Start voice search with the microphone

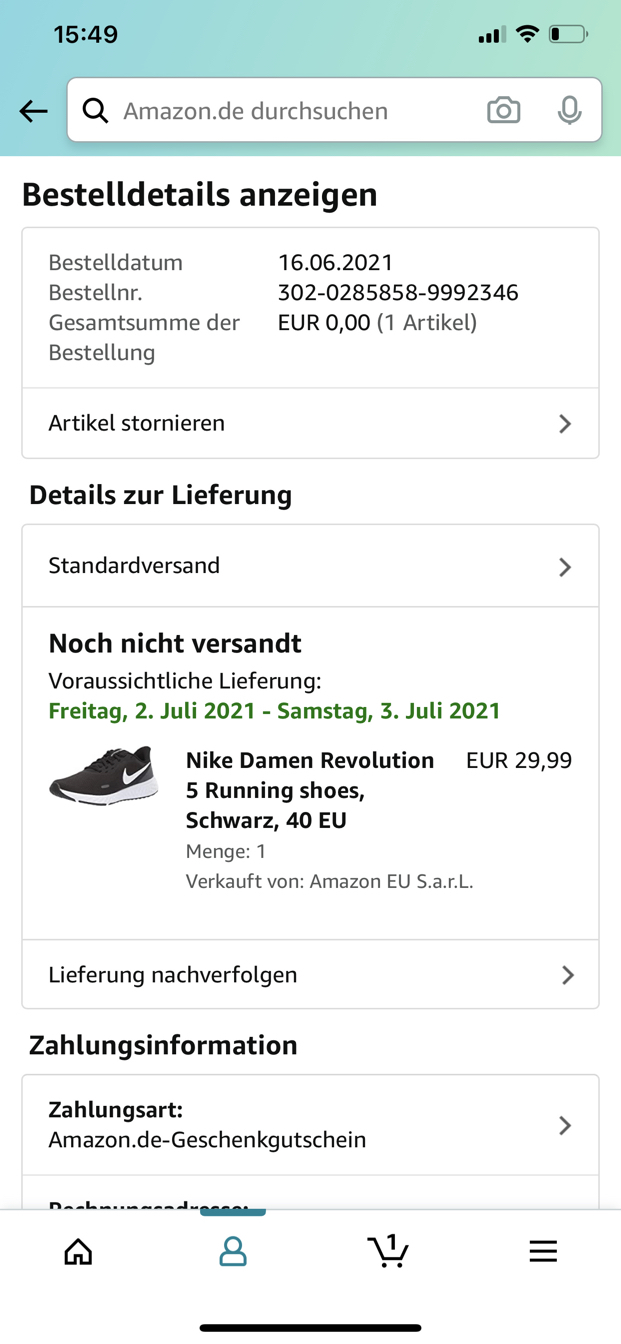click(x=570, y=110)
